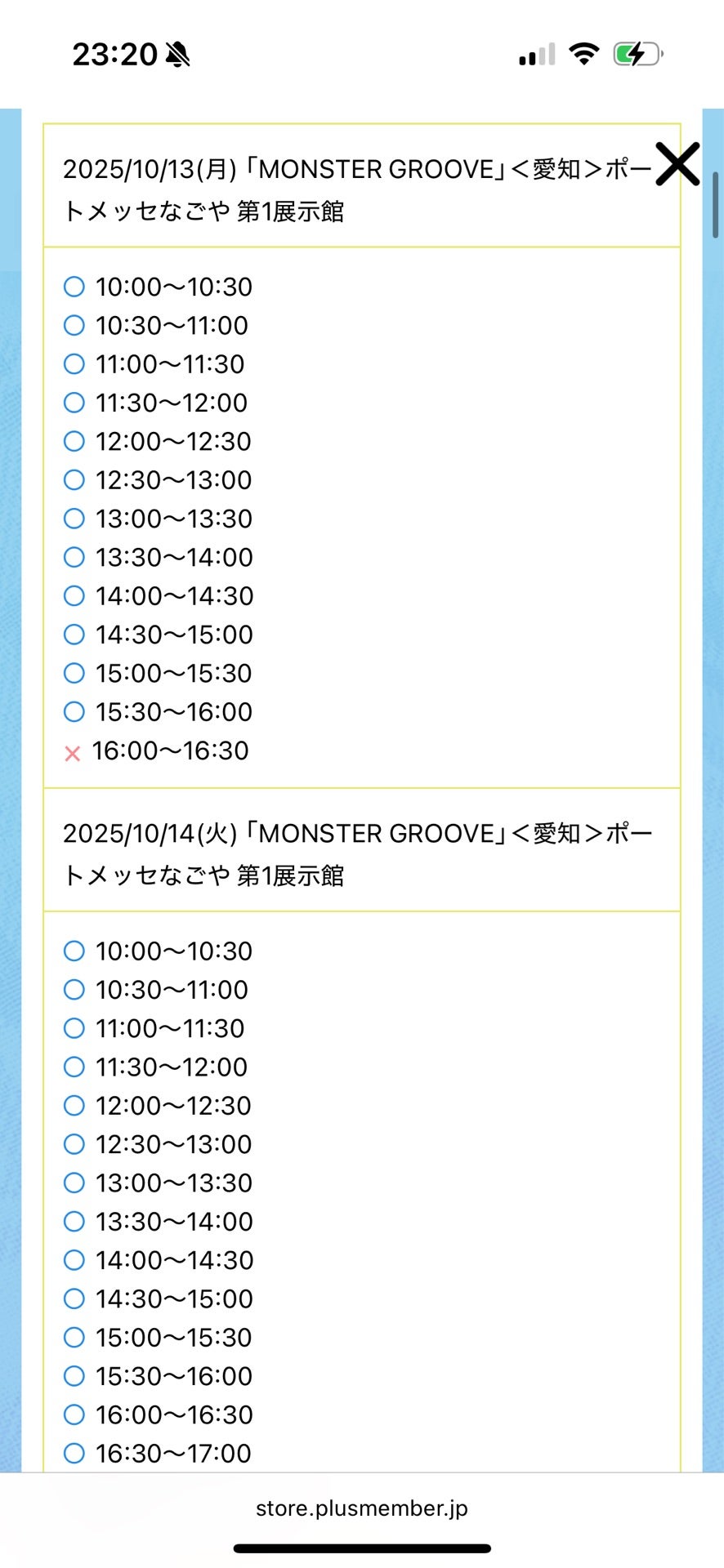The width and height of the screenshot is (724, 1568).
Task: Choose 12:00～12:30 slot on 10/14
Action: [74, 1106]
